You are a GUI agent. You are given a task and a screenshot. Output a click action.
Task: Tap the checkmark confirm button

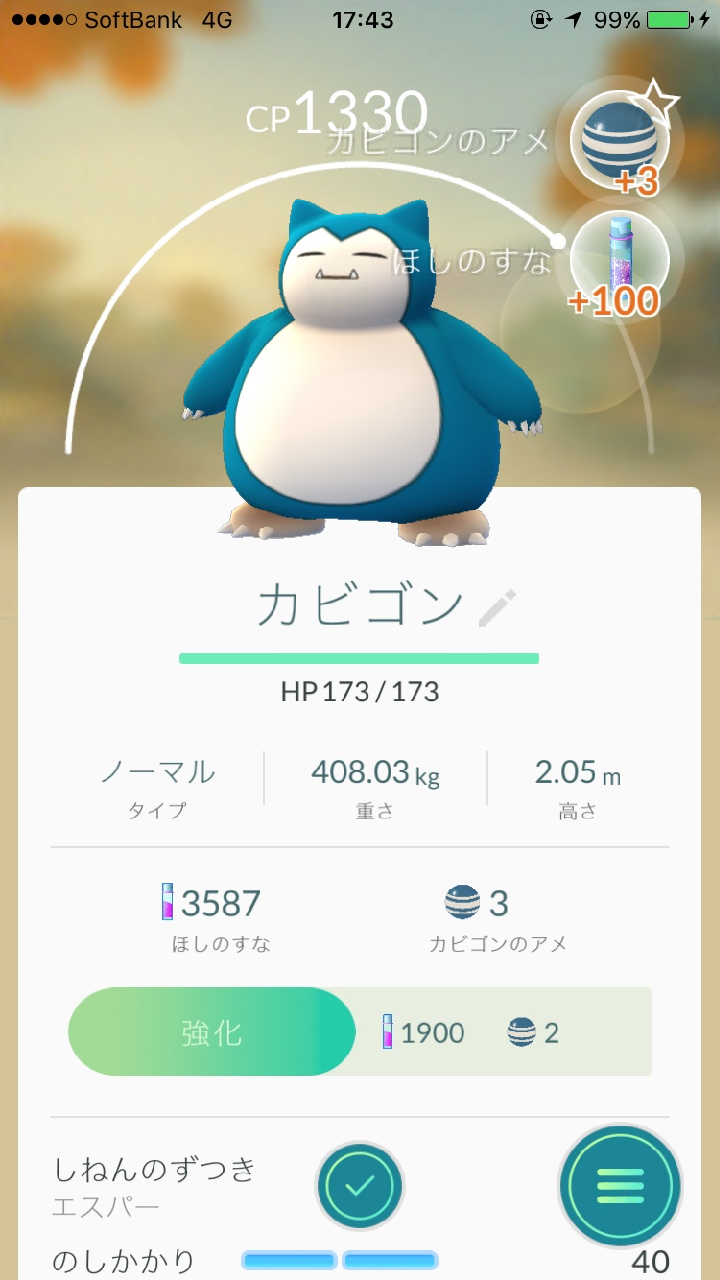point(360,1186)
